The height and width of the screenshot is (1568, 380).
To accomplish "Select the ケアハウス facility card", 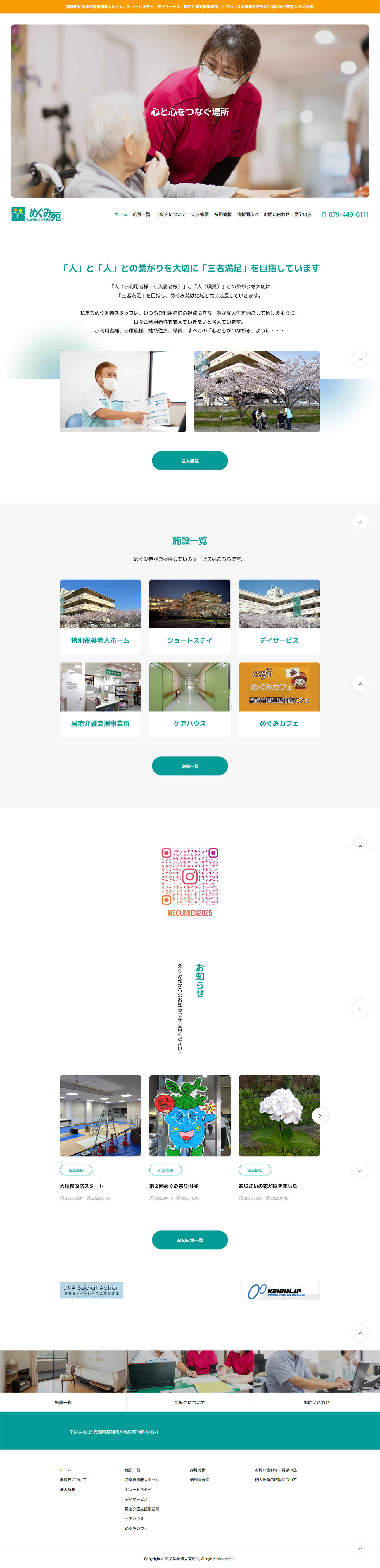I will coord(190,699).
